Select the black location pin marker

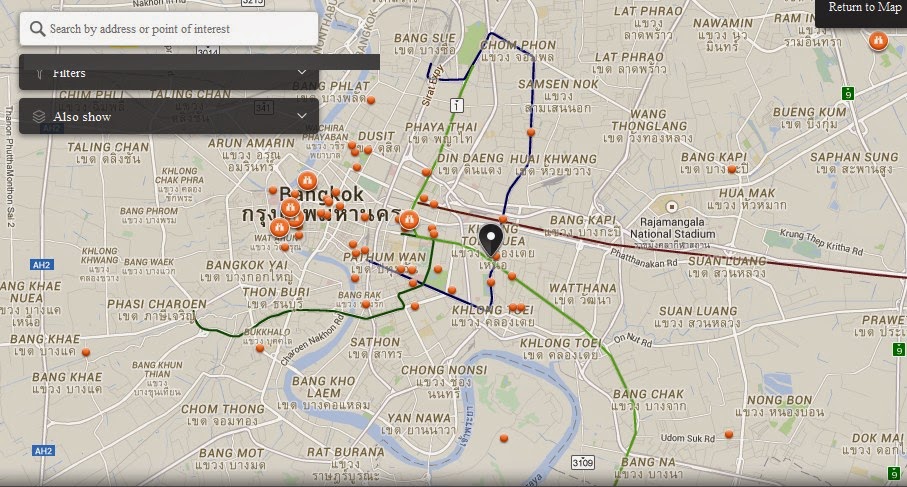tap(492, 240)
